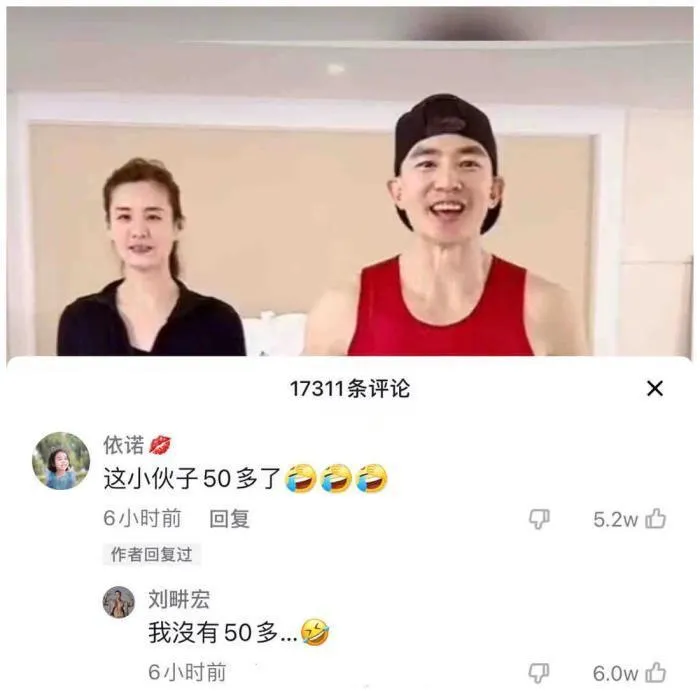Reply to 依诺's comment

click(229, 519)
